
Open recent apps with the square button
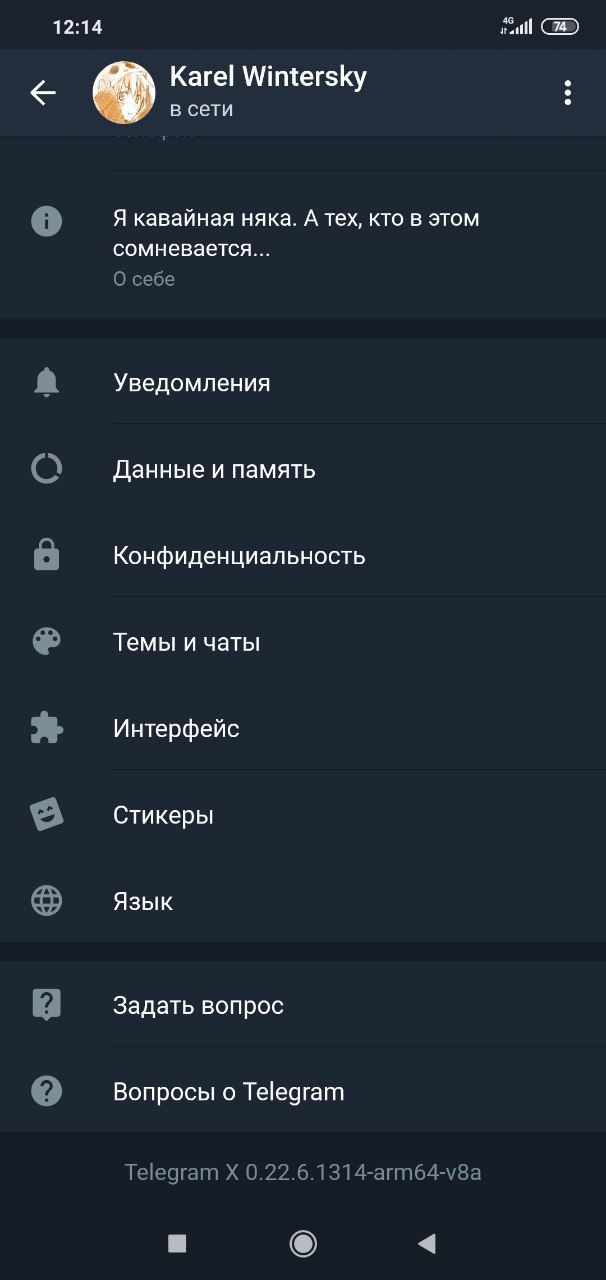click(177, 1243)
